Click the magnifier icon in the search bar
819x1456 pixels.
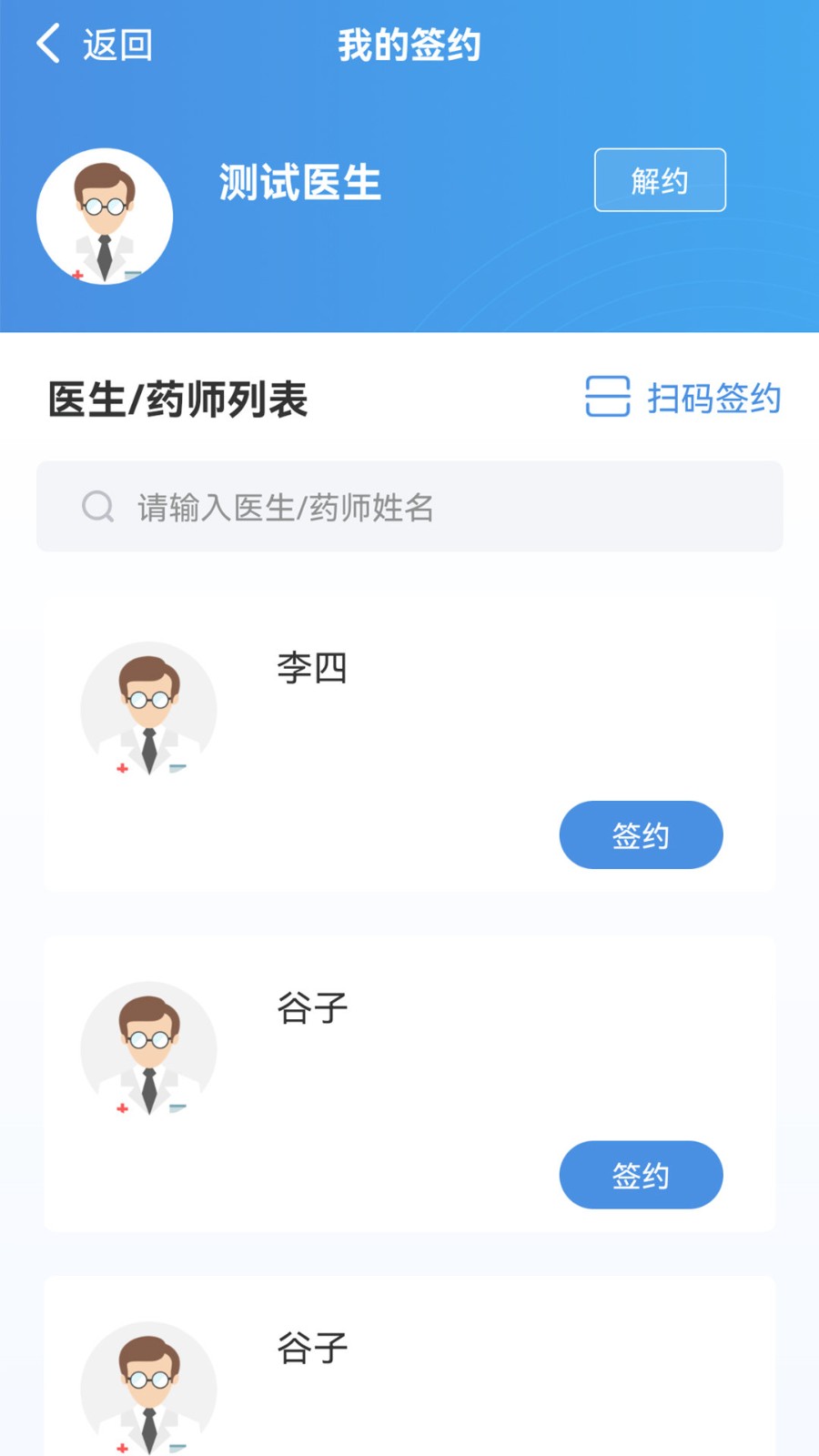click(96, 506)
